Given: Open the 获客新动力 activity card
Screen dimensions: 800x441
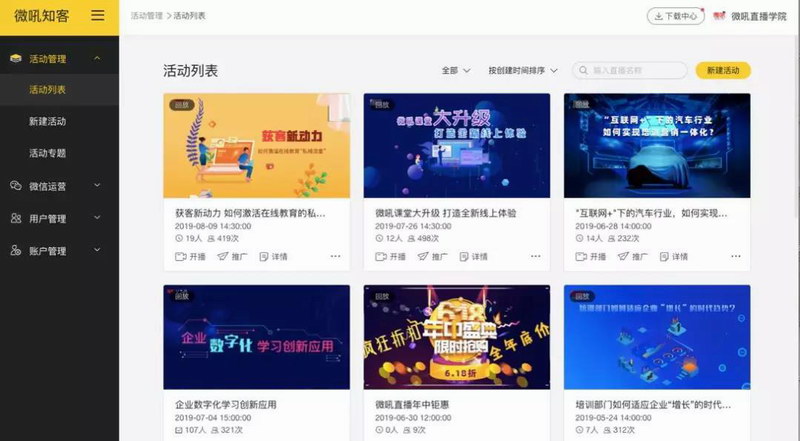Looking at the screenshot, I should (x=256, y=147).
